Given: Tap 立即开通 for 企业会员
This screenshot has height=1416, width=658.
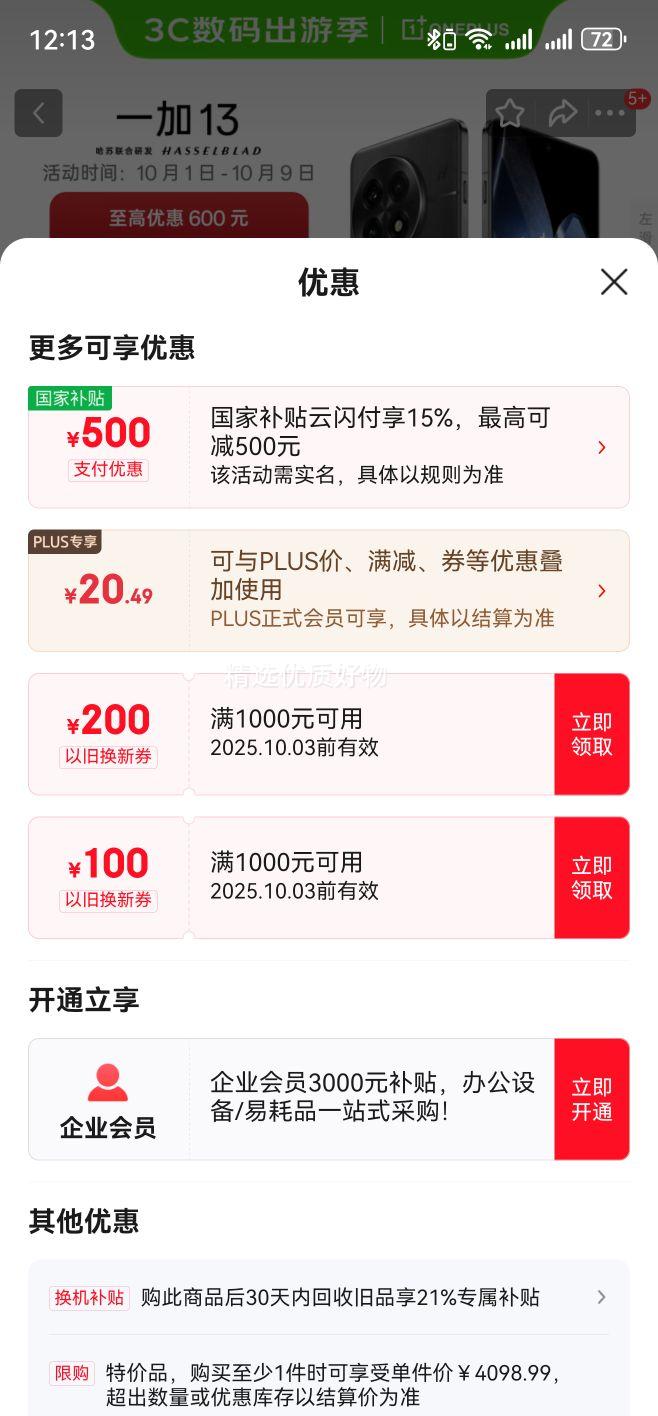Looking at the screenshot, I should 591,1099.
